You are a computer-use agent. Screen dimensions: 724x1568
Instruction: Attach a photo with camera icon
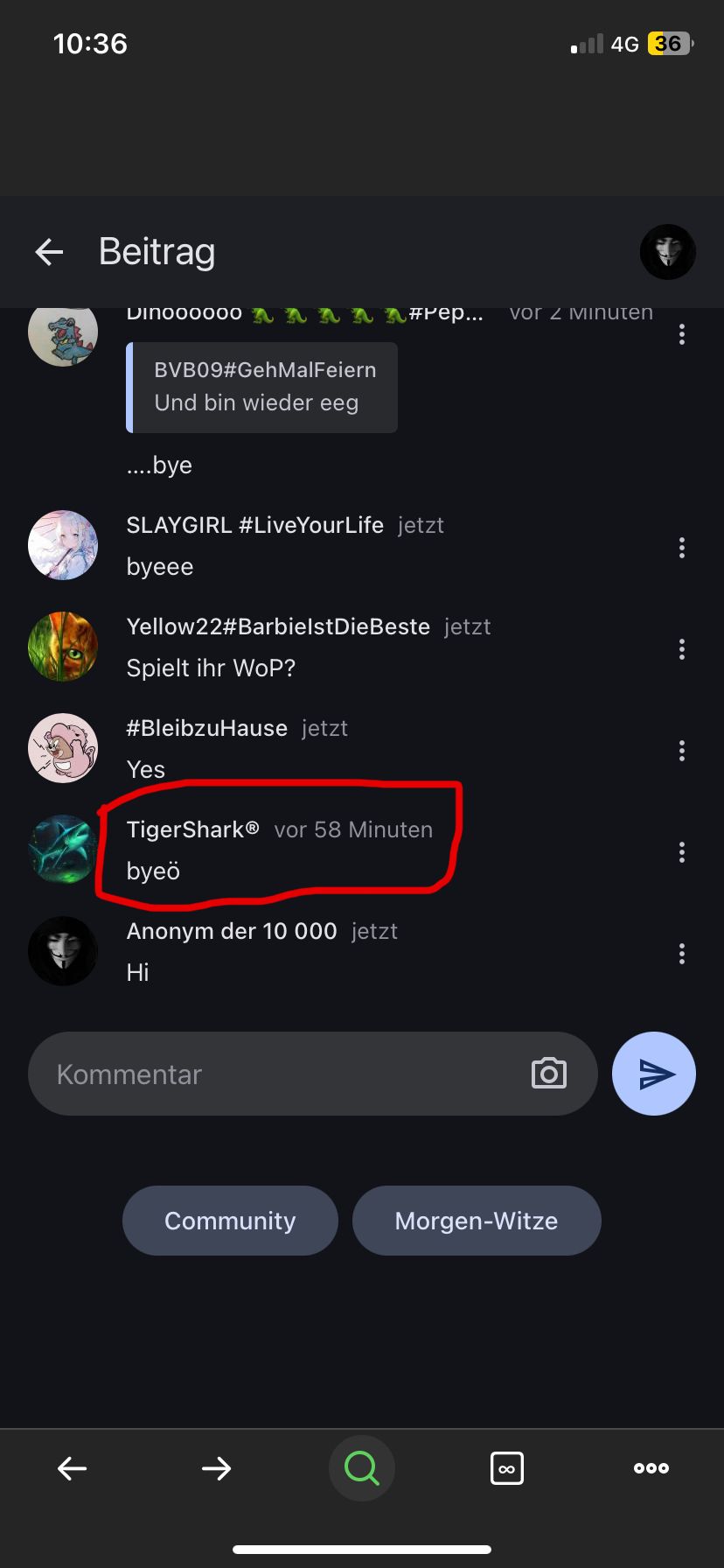click(x=549, y=1074)
